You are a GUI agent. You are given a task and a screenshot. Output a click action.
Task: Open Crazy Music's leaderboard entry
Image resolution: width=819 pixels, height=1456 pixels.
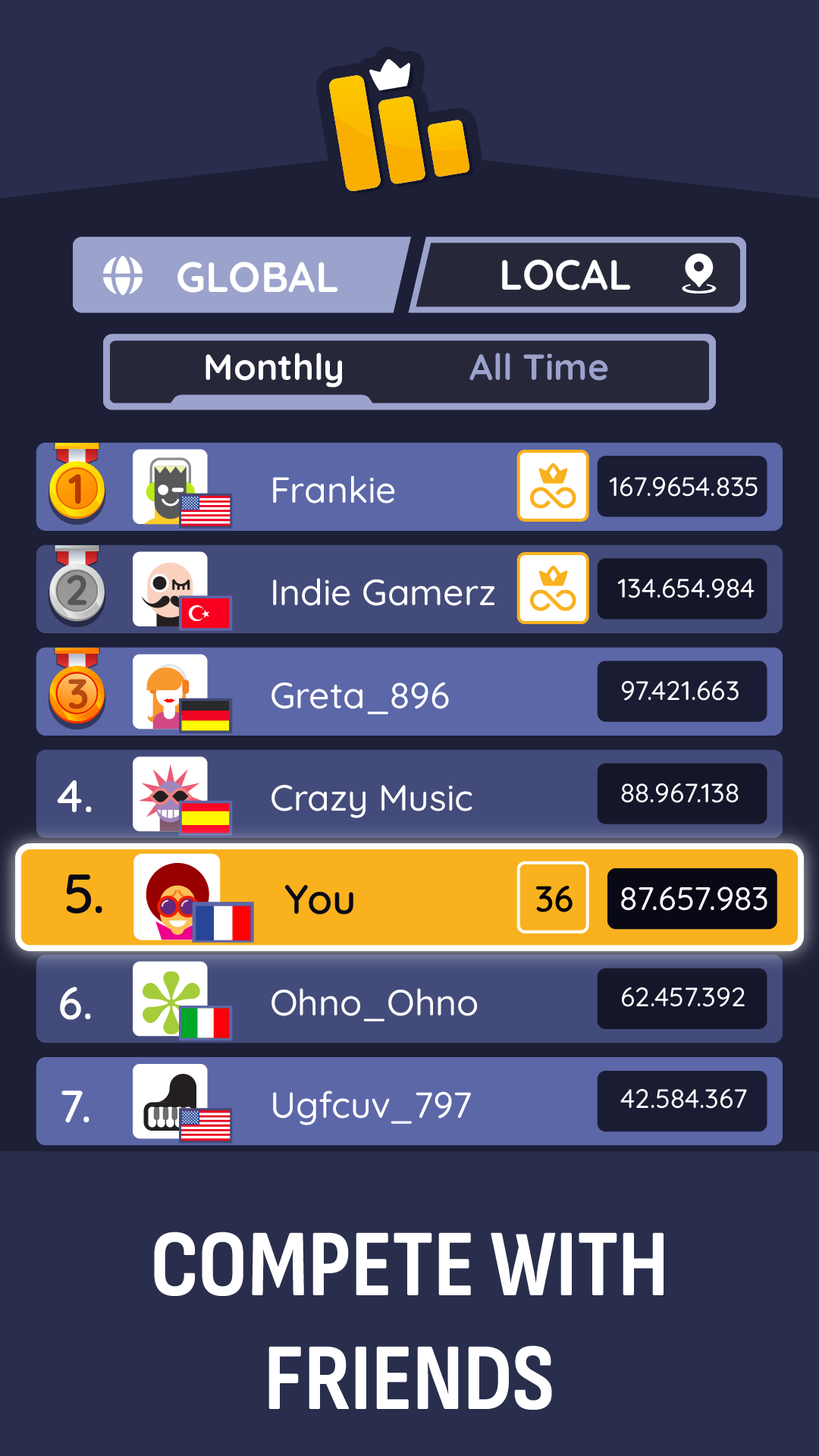tap(409, 794)
